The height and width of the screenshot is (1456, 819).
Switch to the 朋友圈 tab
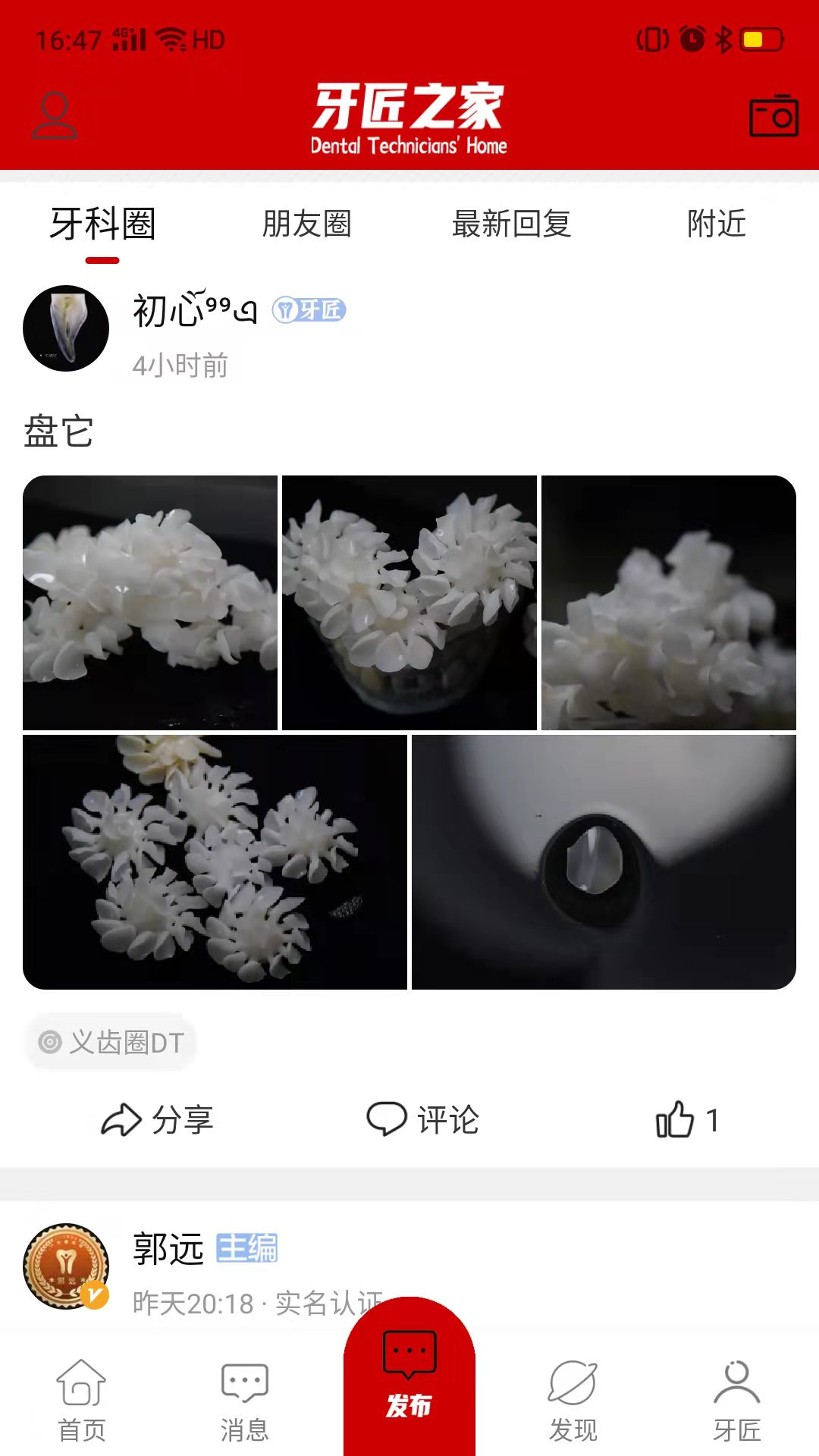coord(306,224)
